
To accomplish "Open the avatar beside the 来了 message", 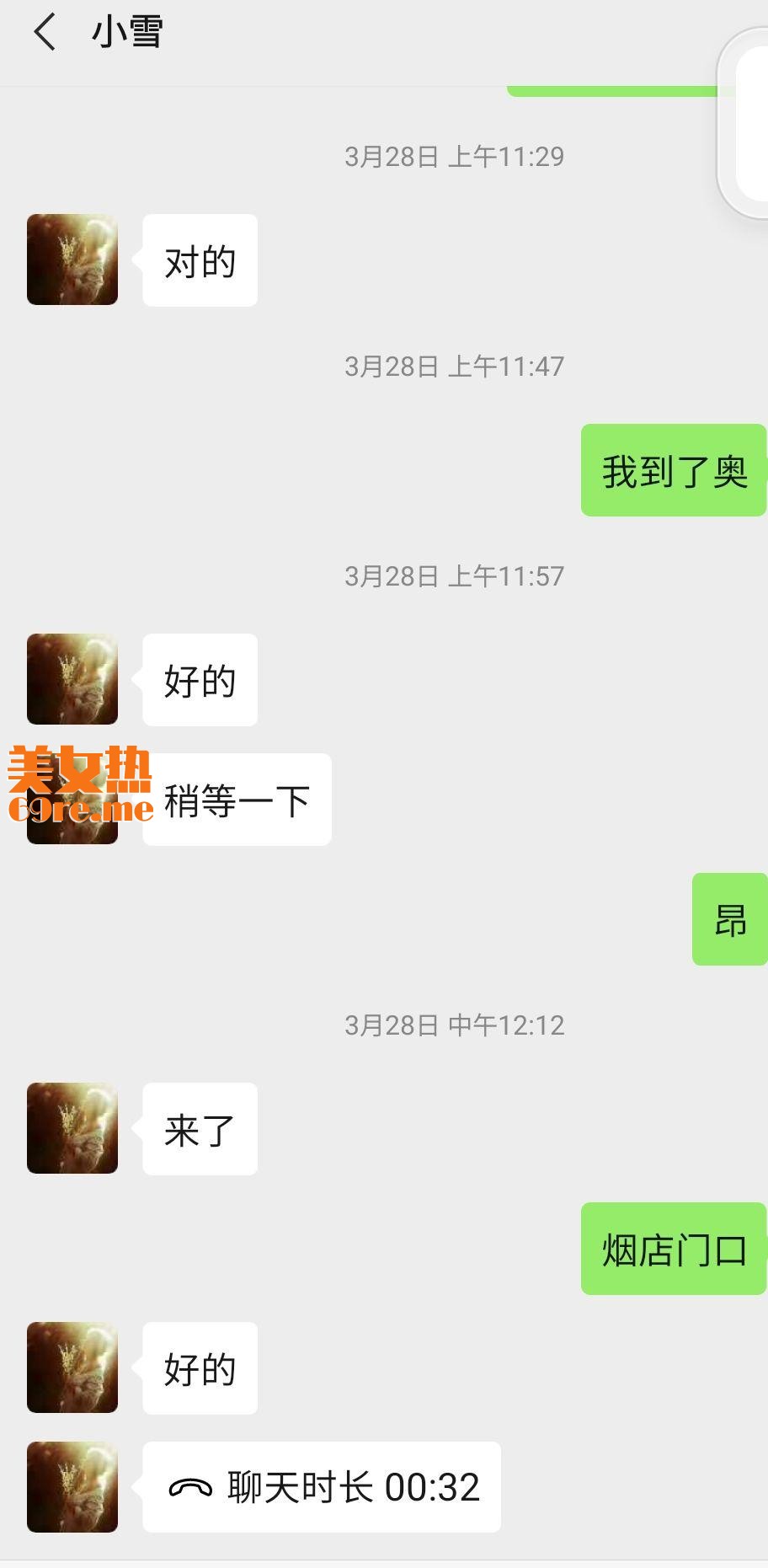I will pos(72,1128).
